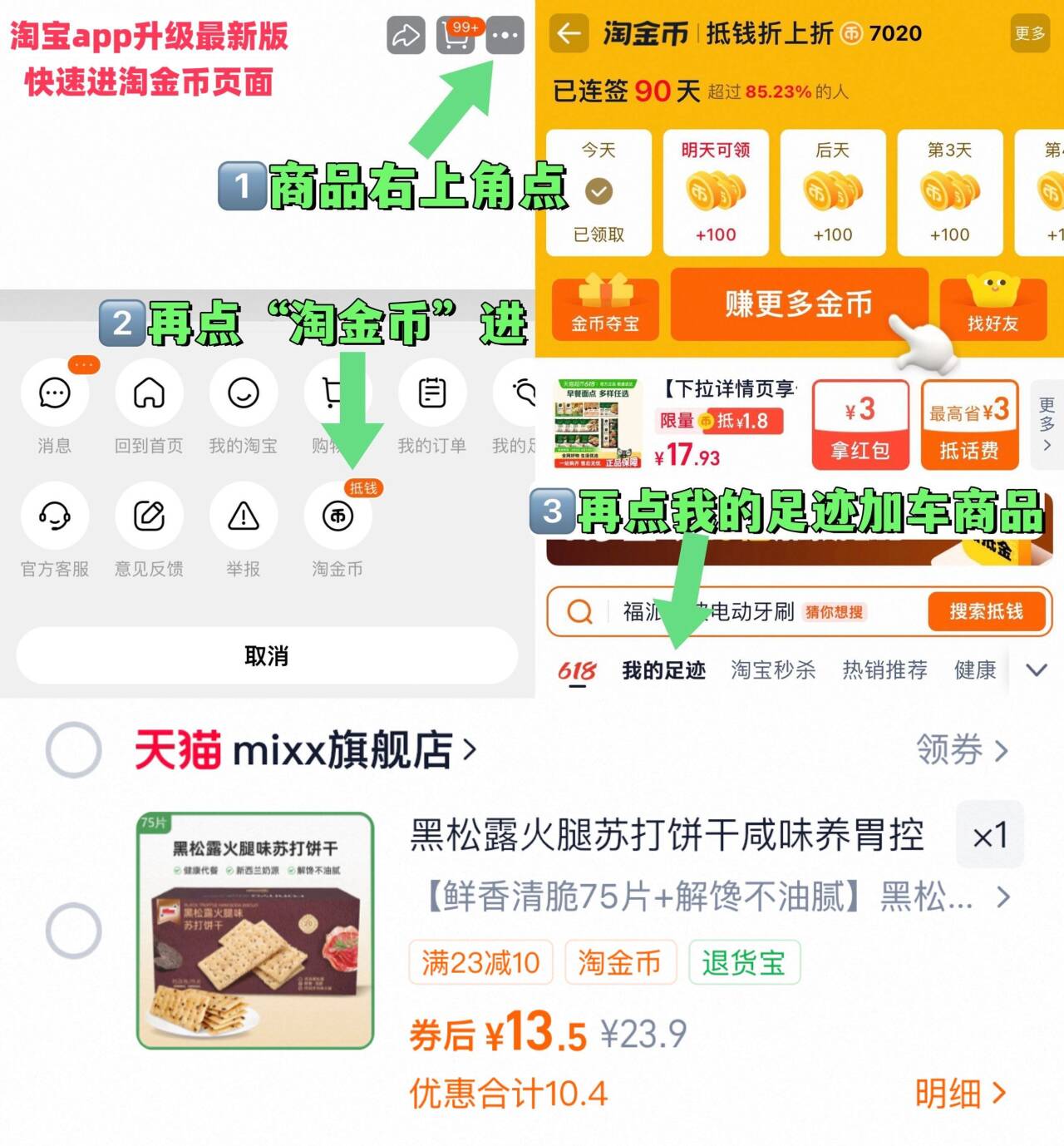Expand 更多 panel beside the red envelope offers
The height and width of the screenshot is (1146, 1064).
1047,424
